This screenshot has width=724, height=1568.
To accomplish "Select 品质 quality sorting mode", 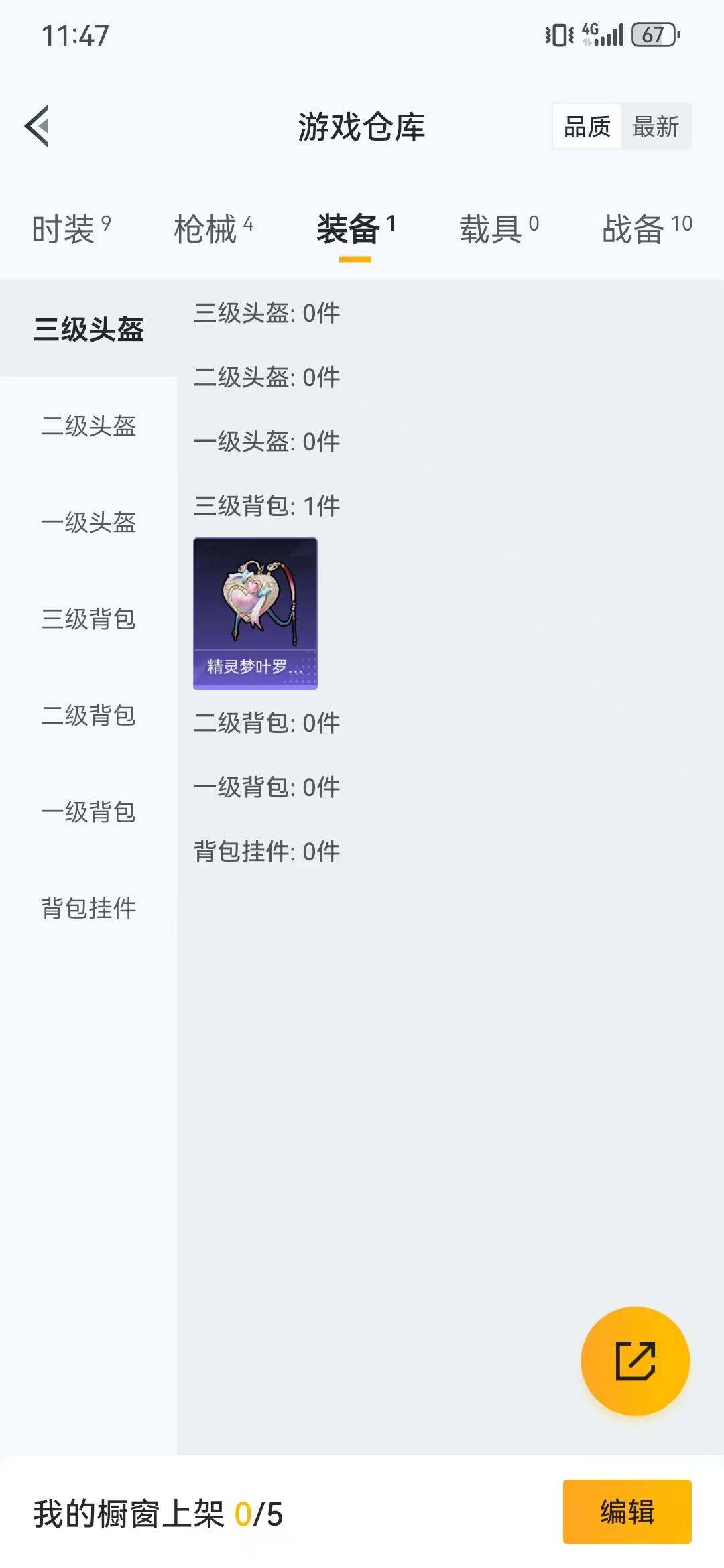I will 587,126.
